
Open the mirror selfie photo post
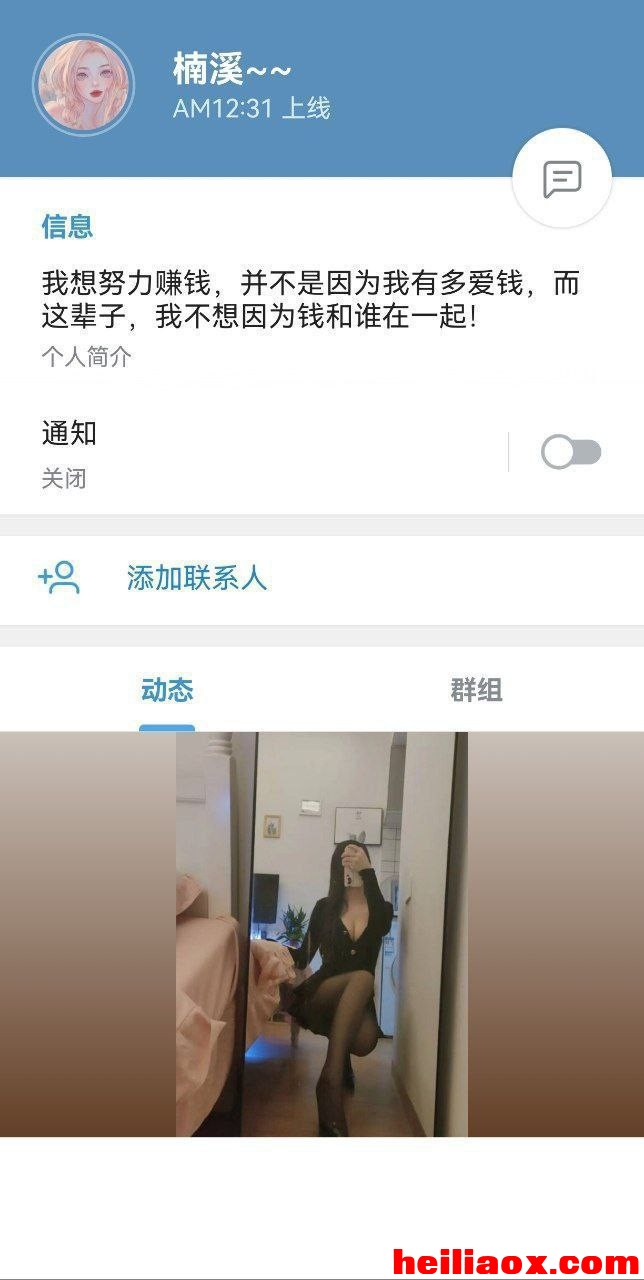tap(322, 934)
